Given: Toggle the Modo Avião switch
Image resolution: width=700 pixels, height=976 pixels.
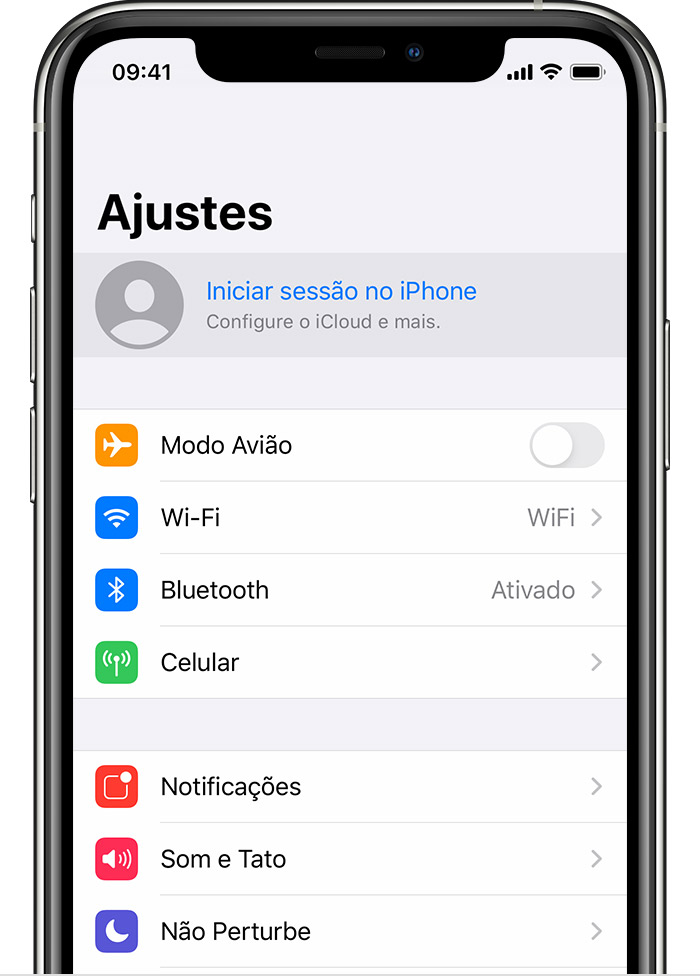Looking at the screenshot, I should tap(566, 445).
